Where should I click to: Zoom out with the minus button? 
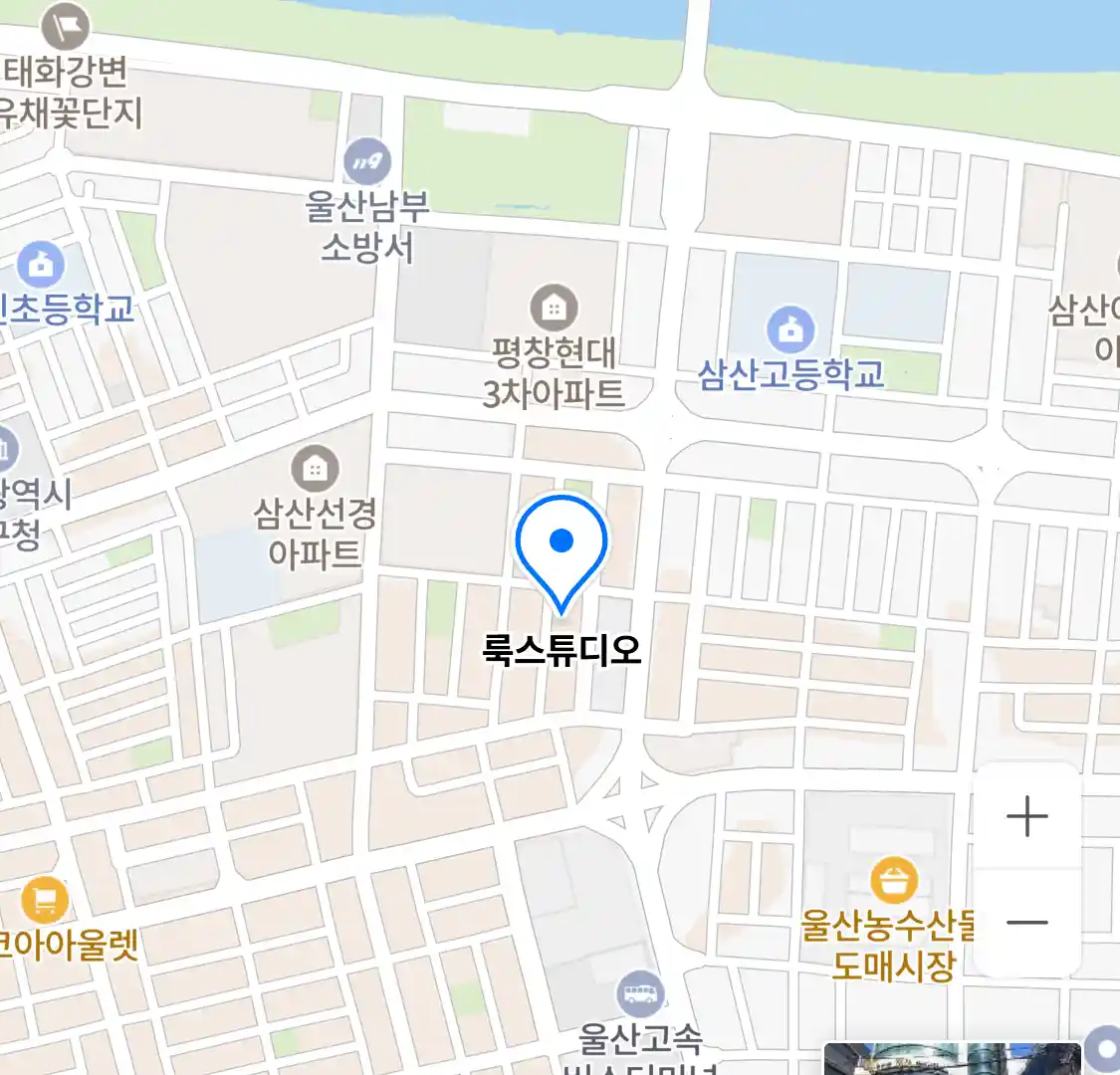(x=1026, y=923)
